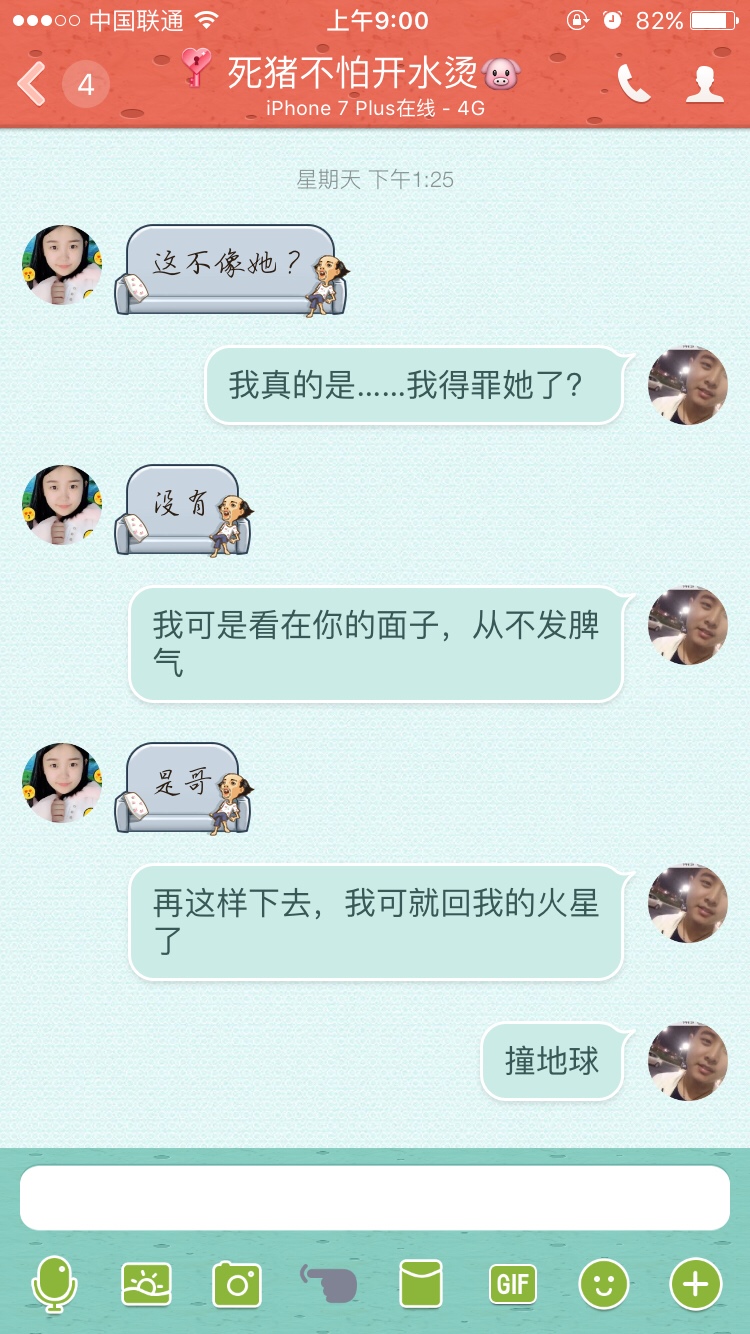Open more options with the plus button

pos(695,1283)
